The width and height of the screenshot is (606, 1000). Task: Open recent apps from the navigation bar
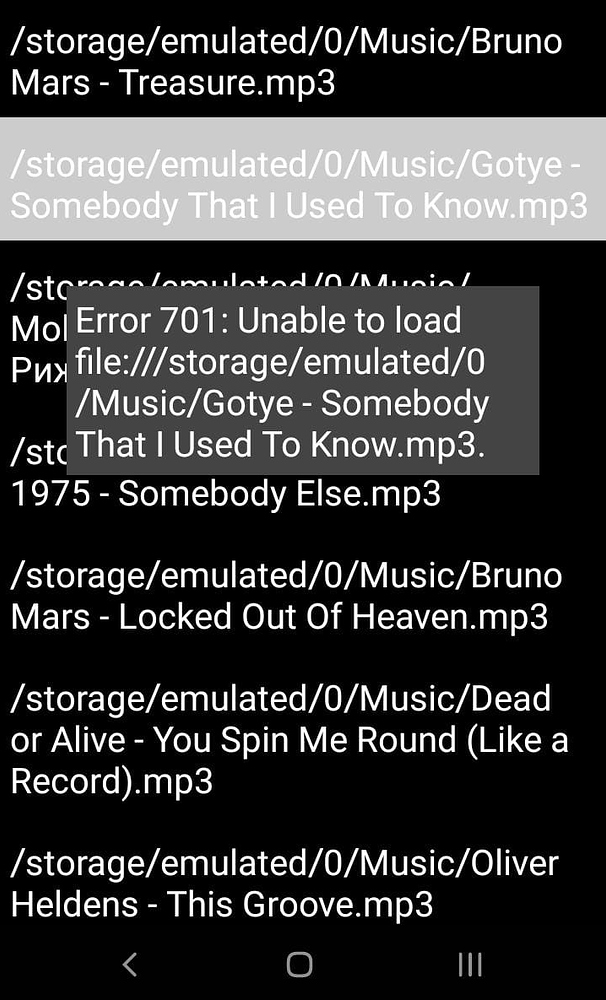(470, 964)
